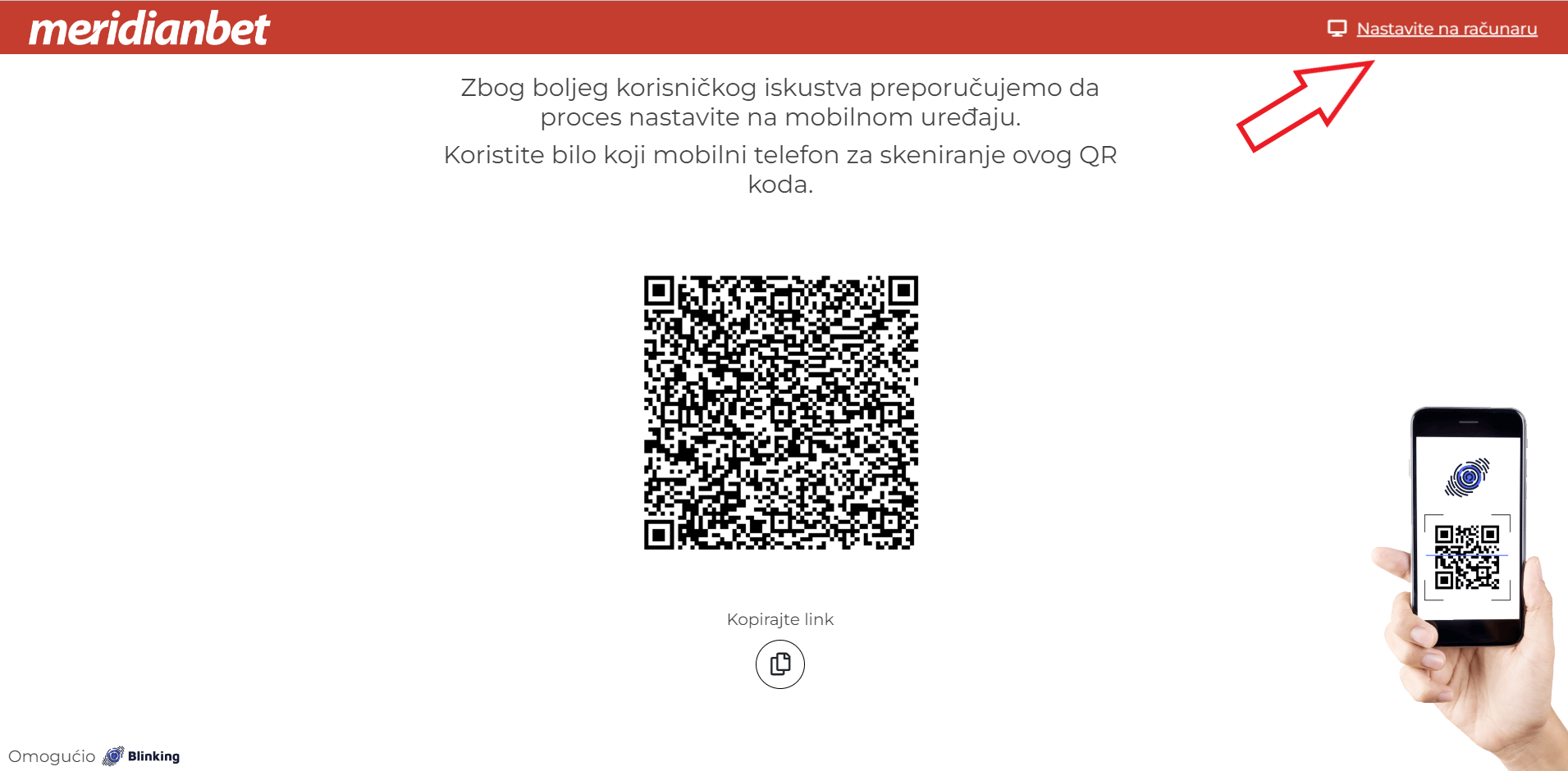
Task: Tap the 'Nastavite na računaru' link
Action: coord(1446,29)
